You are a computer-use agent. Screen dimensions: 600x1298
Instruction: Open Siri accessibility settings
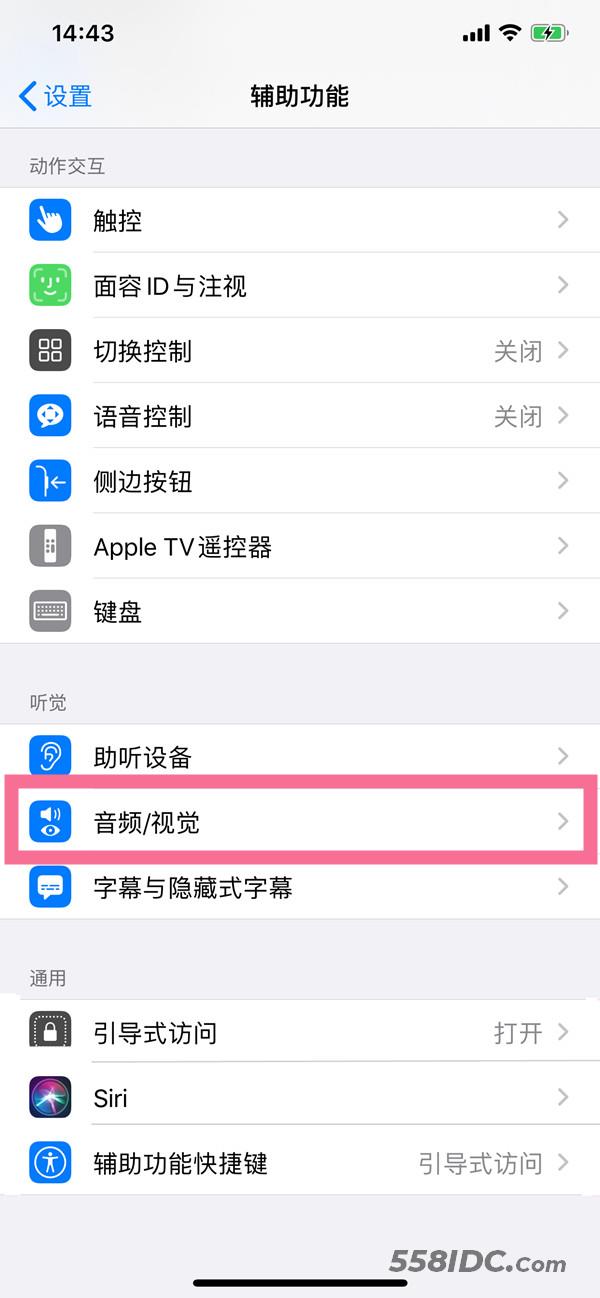[x=300, y=1097]
